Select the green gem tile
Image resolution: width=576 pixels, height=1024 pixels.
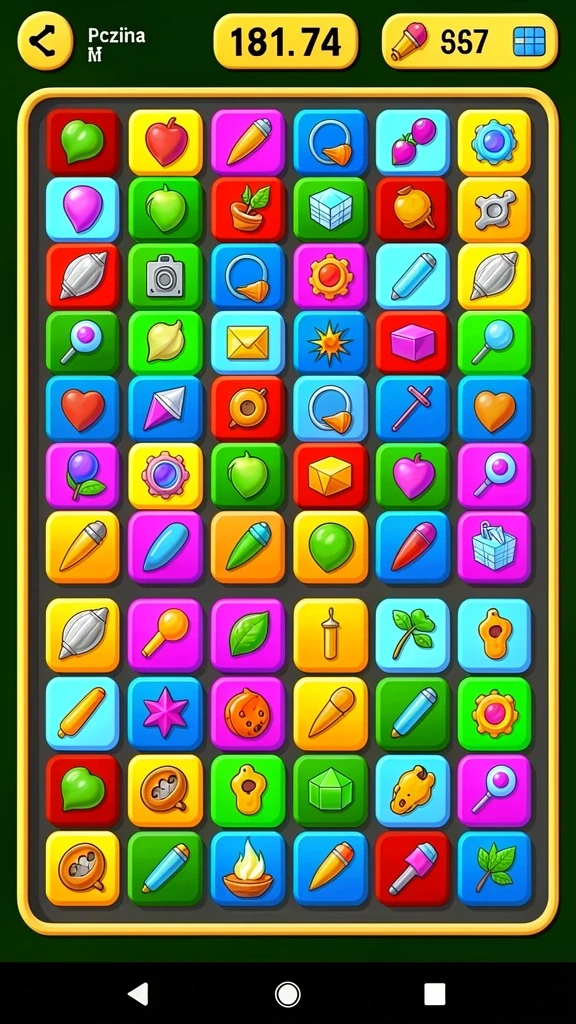330,790
